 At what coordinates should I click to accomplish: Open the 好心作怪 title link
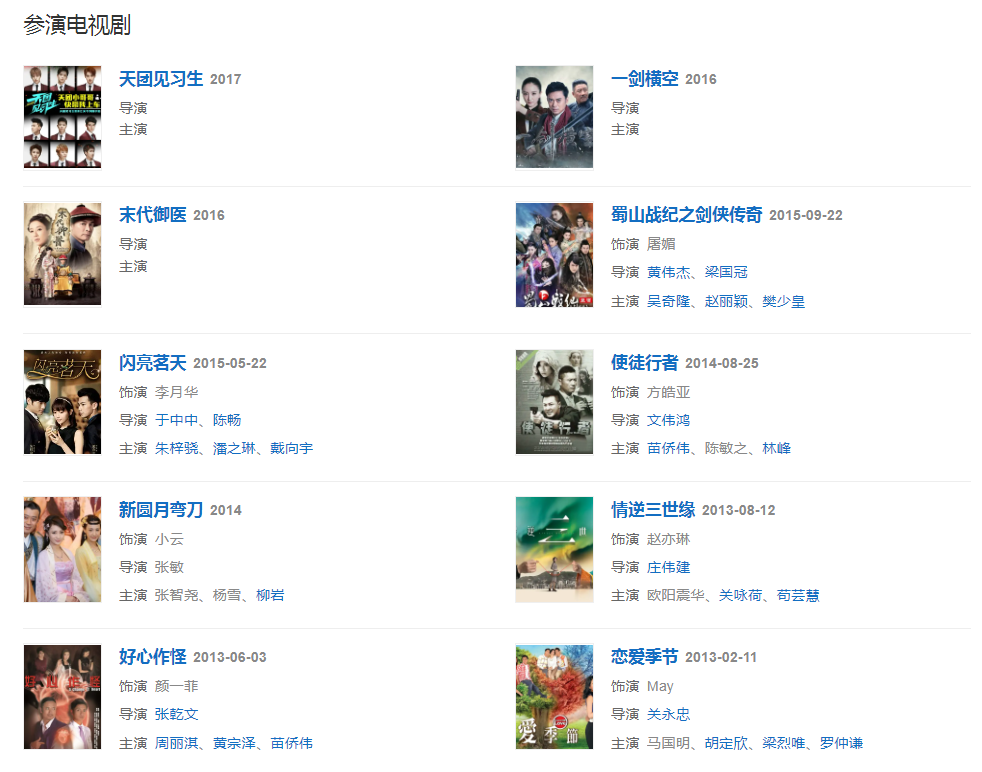click(x=152, y=657)
